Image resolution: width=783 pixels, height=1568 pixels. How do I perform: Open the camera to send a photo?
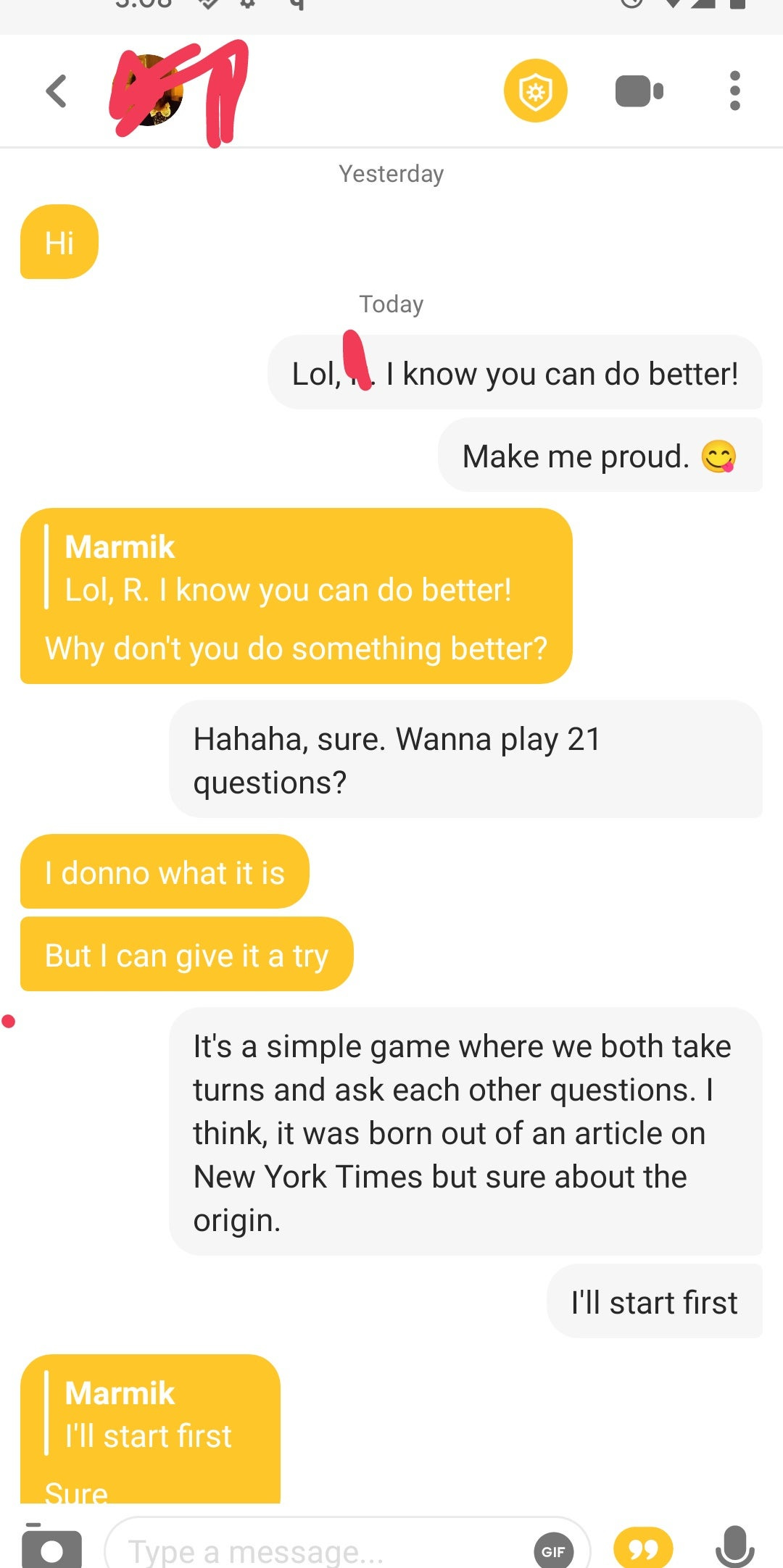51,1548
